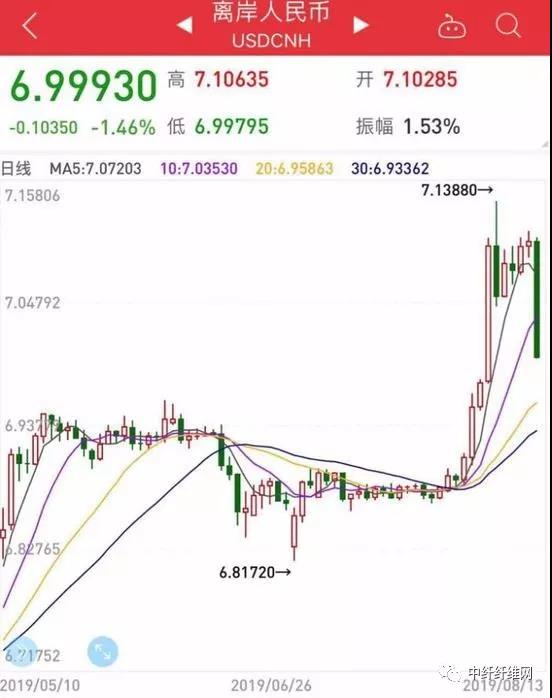Switch to the previous currency pair
This screenshot has width=552, height=698.
point(185,25)
